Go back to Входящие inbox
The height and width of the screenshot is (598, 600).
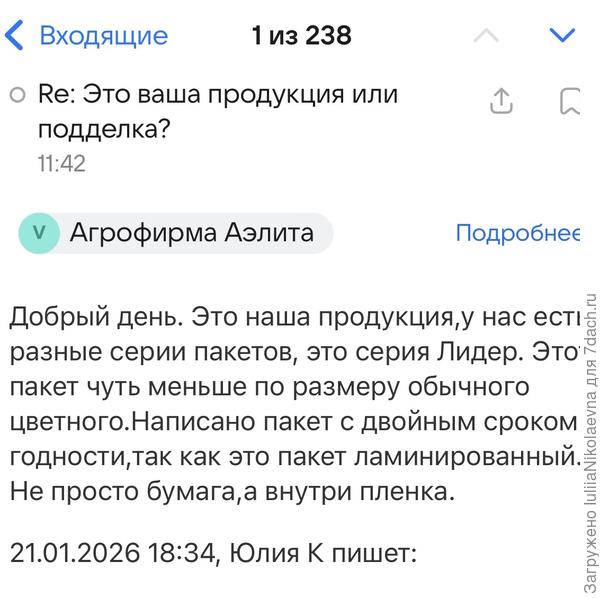coord(86,37)
